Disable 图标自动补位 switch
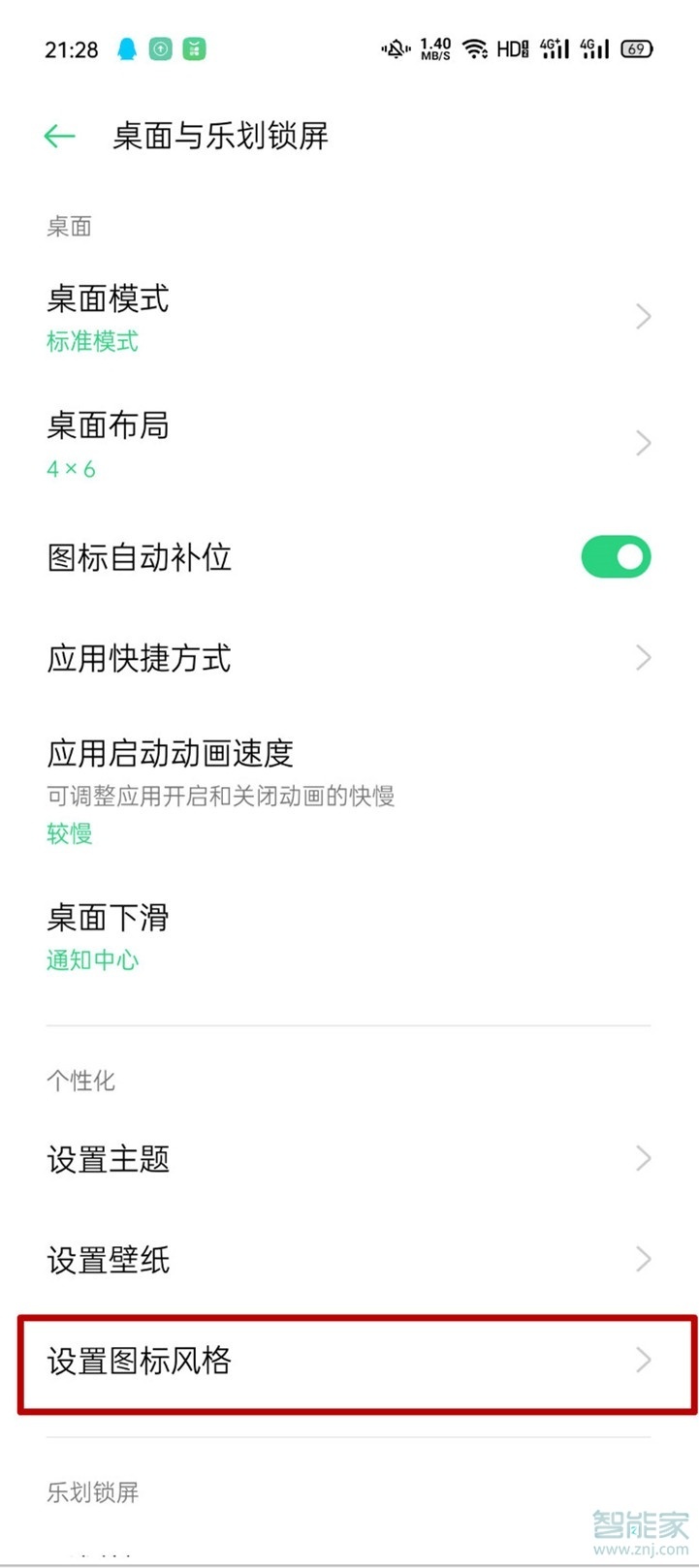 pos(616,556)
